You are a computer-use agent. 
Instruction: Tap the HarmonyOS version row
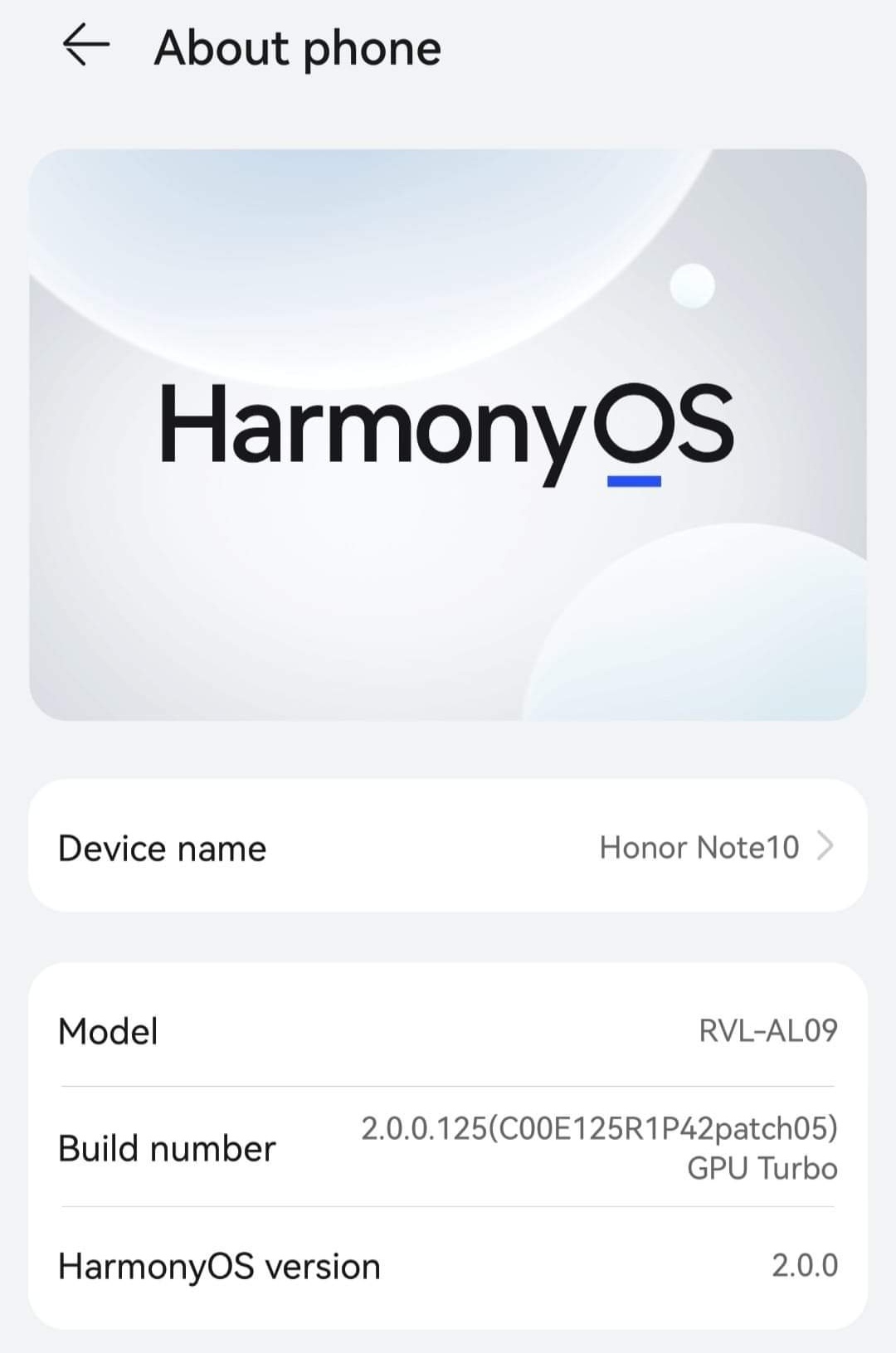point(448,1266)
